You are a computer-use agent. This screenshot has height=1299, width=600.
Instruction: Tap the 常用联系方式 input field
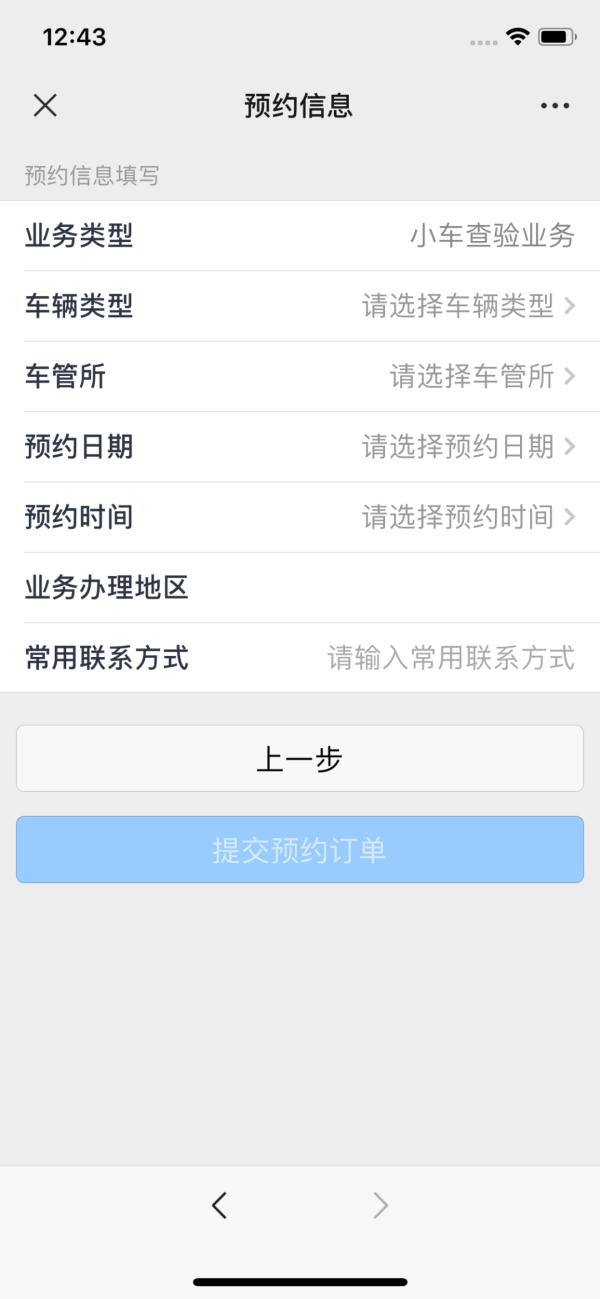click(450, 658)
